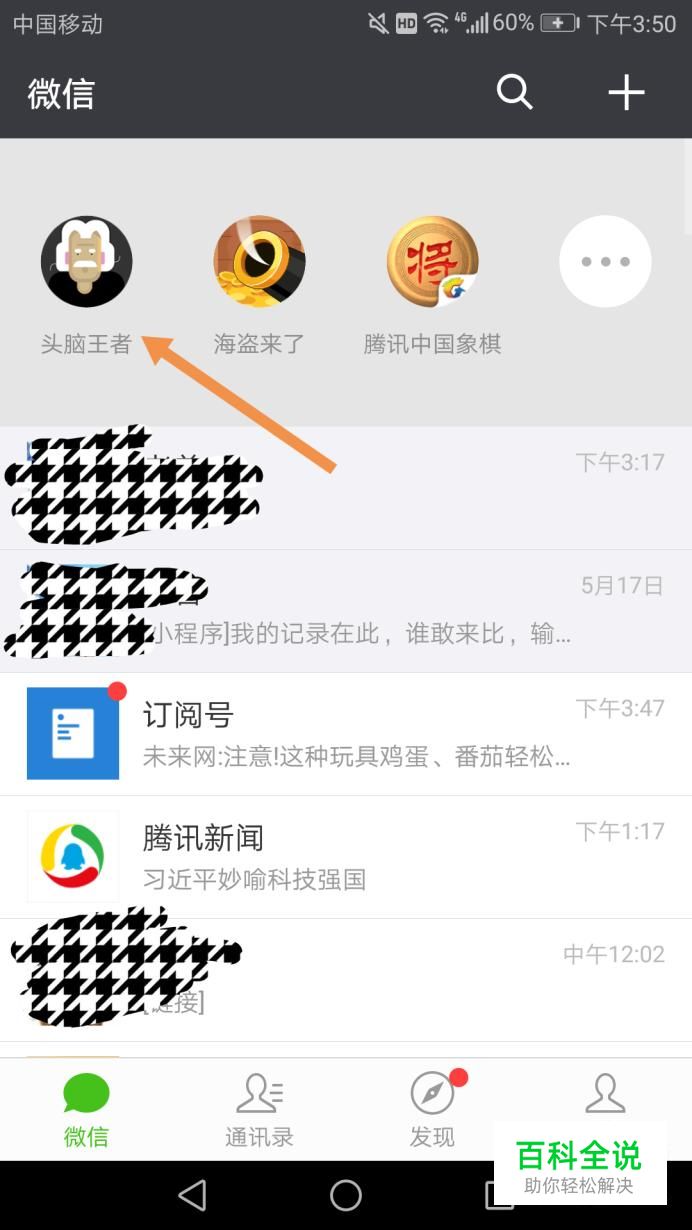
Task: Open the search icon in the top bar
Action: [x=514, y=93]
